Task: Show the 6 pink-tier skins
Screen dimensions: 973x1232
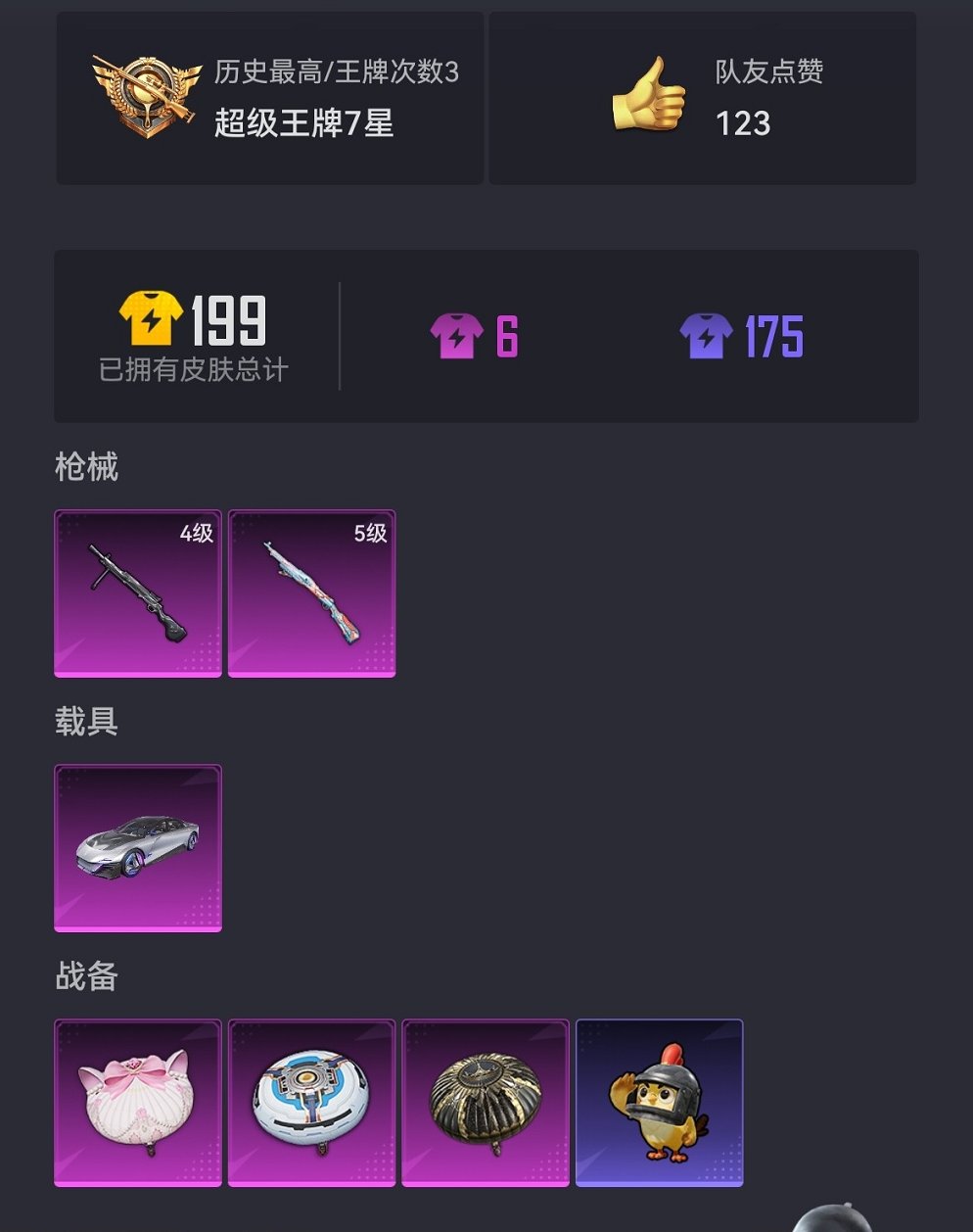Action: point(475,336)
